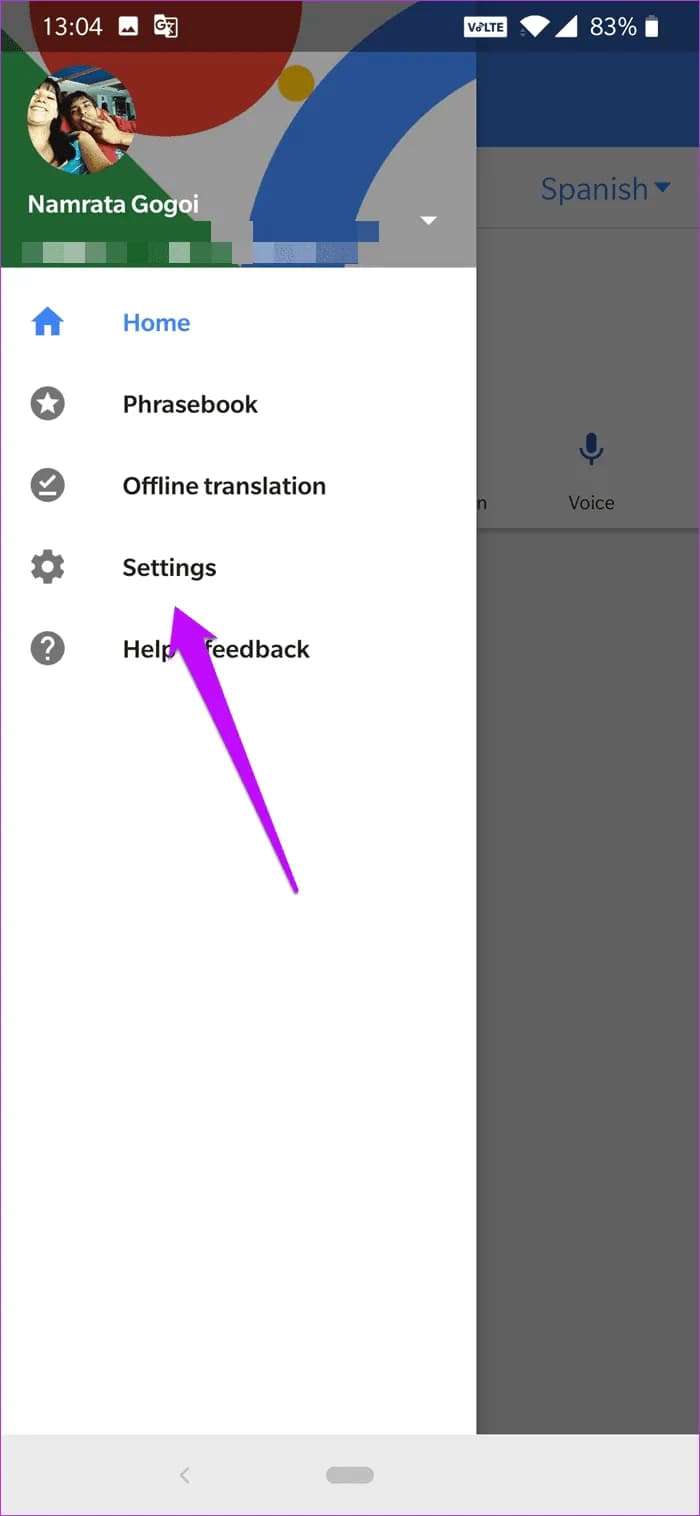Start Voice translation
The image size is (700, 1516).
[591, 470]
